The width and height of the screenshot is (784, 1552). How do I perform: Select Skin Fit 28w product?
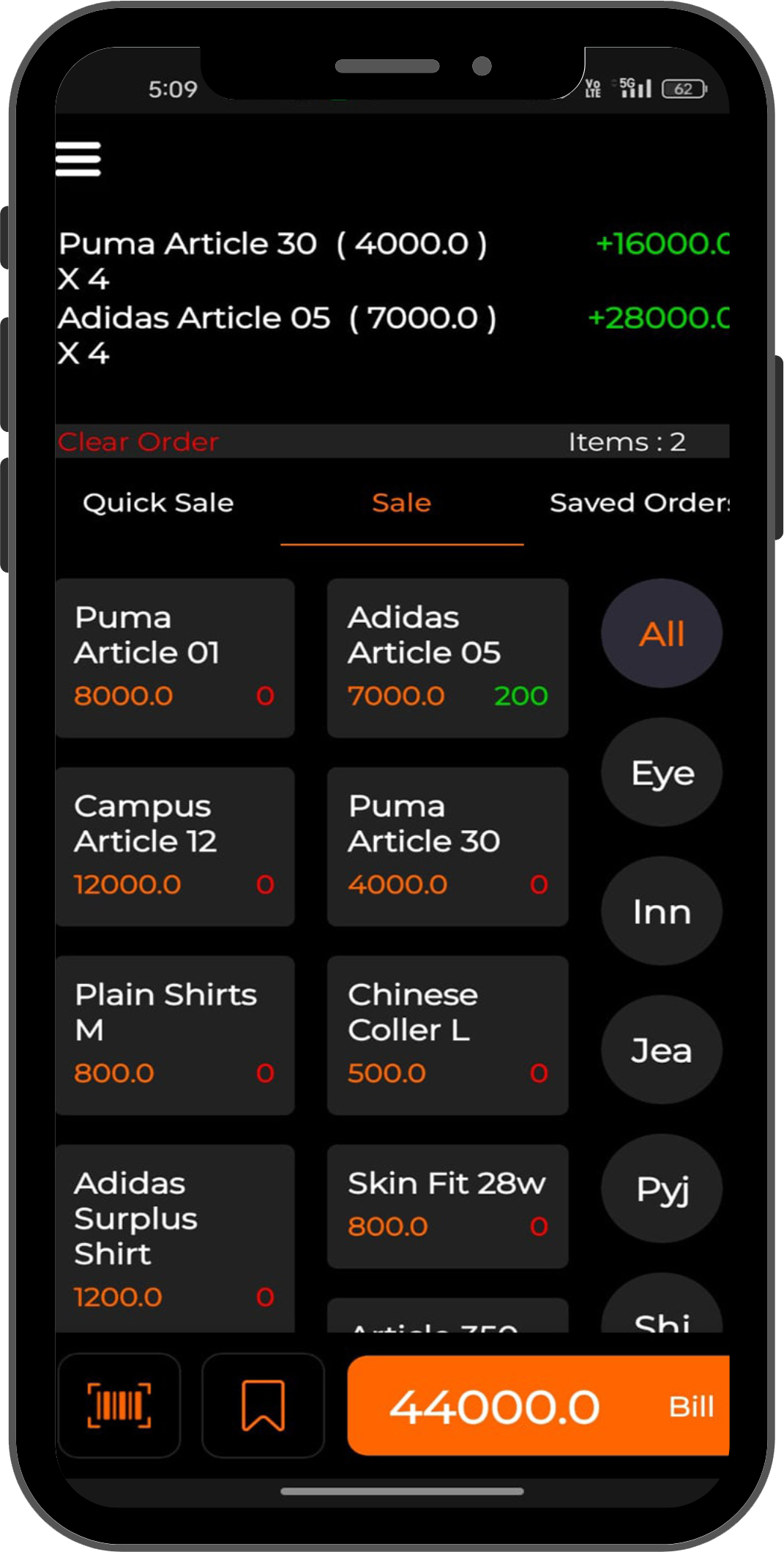click(447, 1205)
